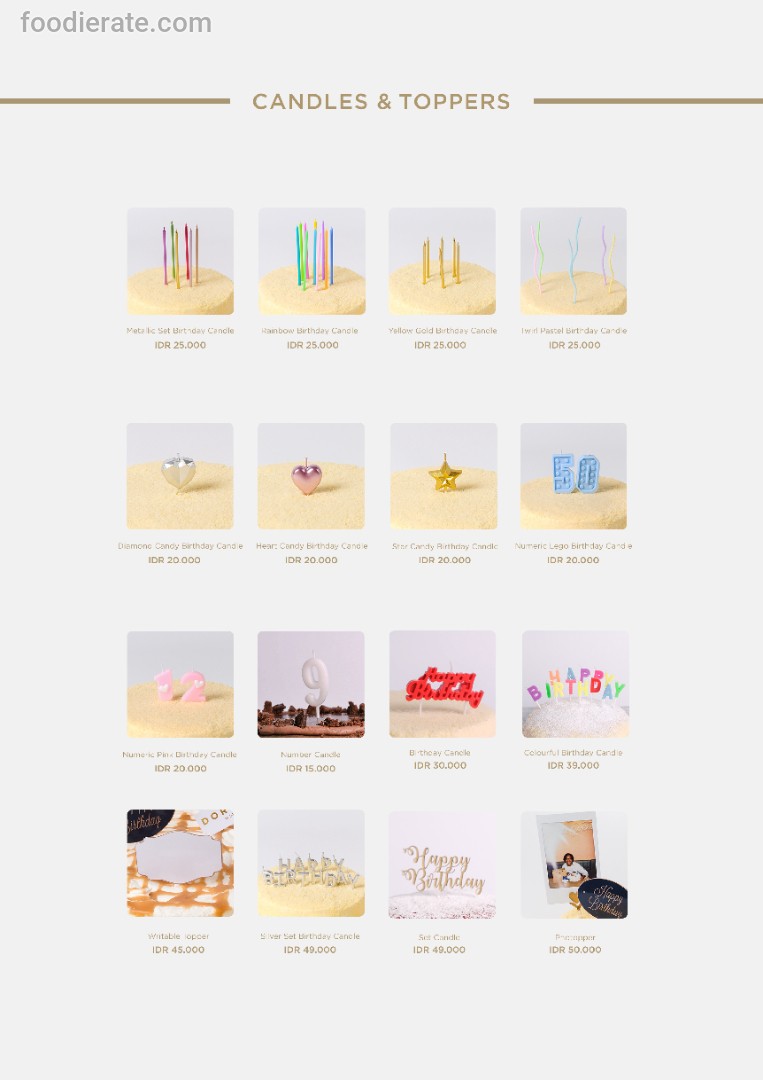Select the Silver Set Birthday Candle thumbnail
This screenshot has width=763, height=1080.
(311, 864)
